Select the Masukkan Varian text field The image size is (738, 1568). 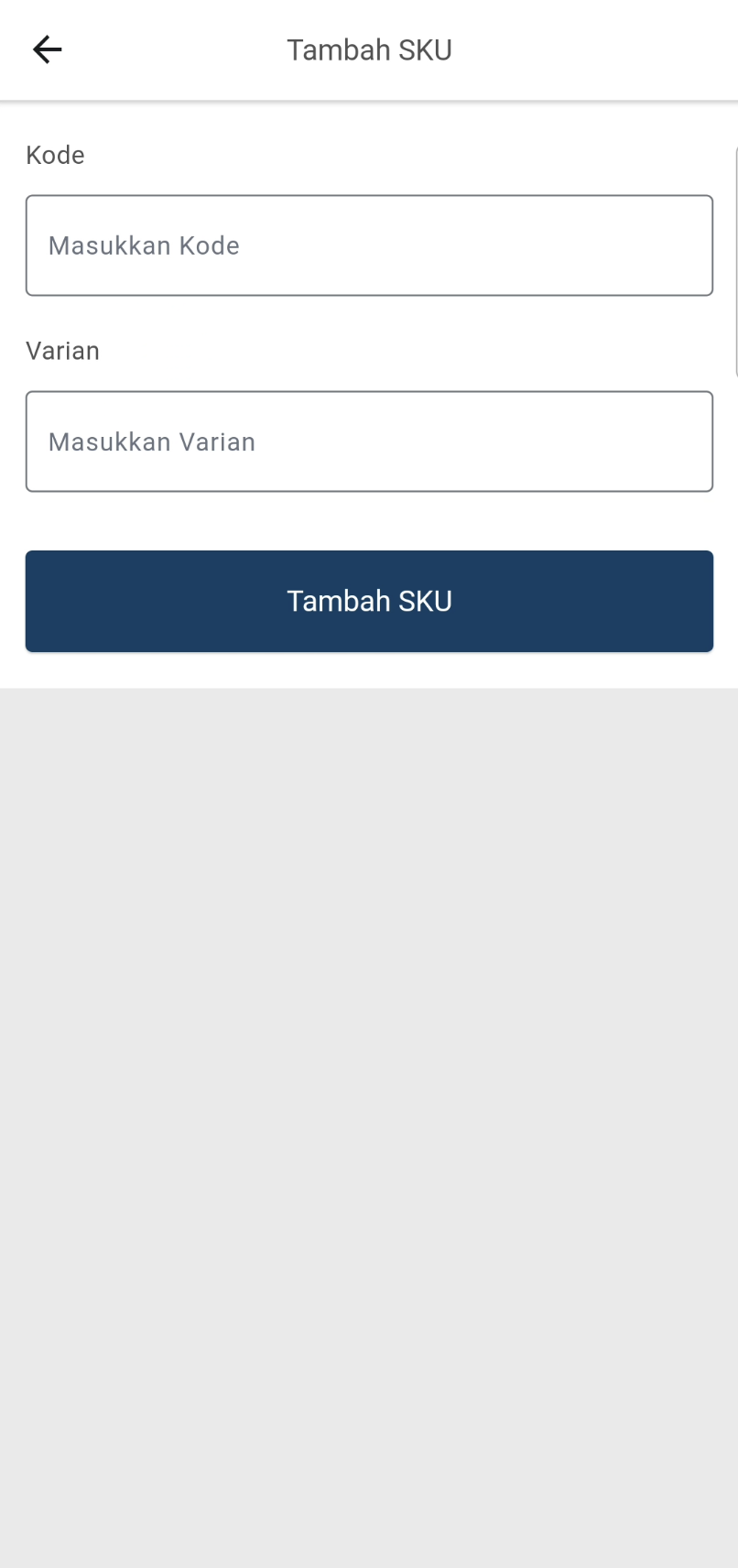click(x=369, y=441)
